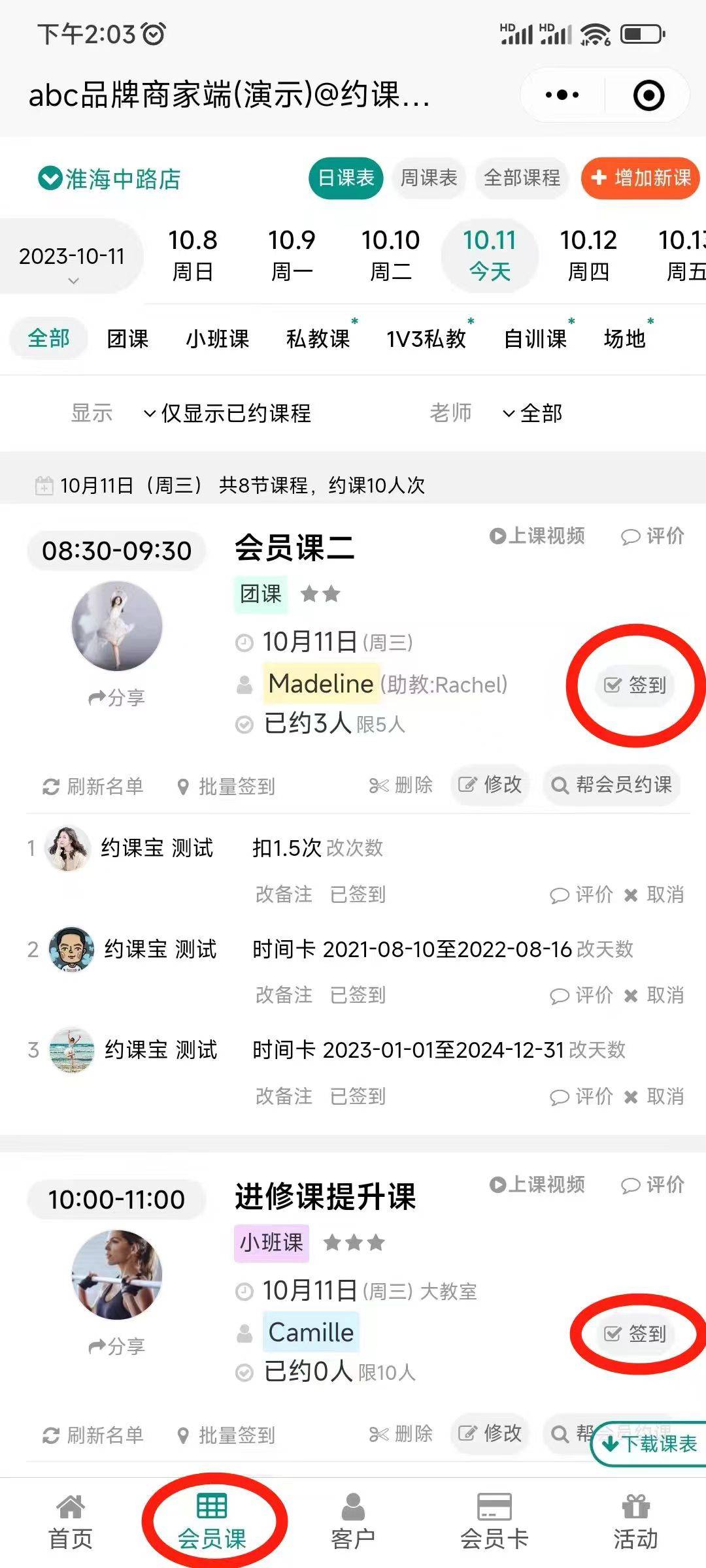The height and width of the screenshot is (1568, 706).
Task: Tap 增加新课 to add a new class
Action: (x=641, y=178)
